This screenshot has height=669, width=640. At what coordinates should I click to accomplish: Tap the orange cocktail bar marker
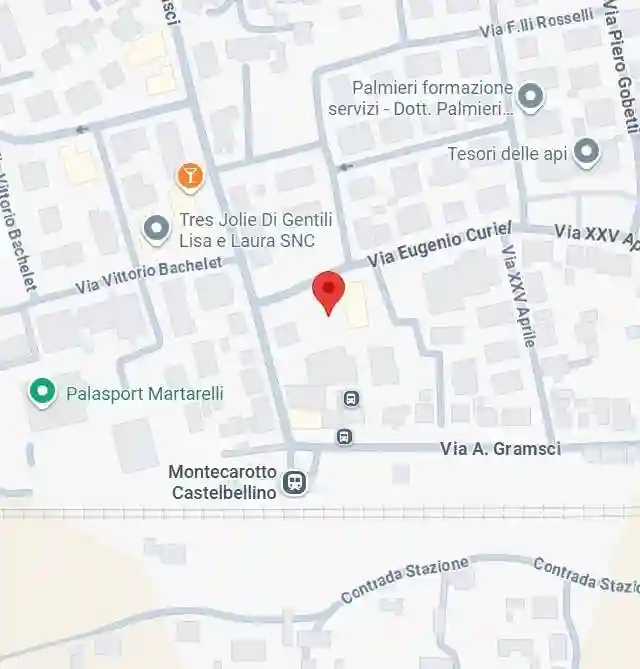click(189, 177)
